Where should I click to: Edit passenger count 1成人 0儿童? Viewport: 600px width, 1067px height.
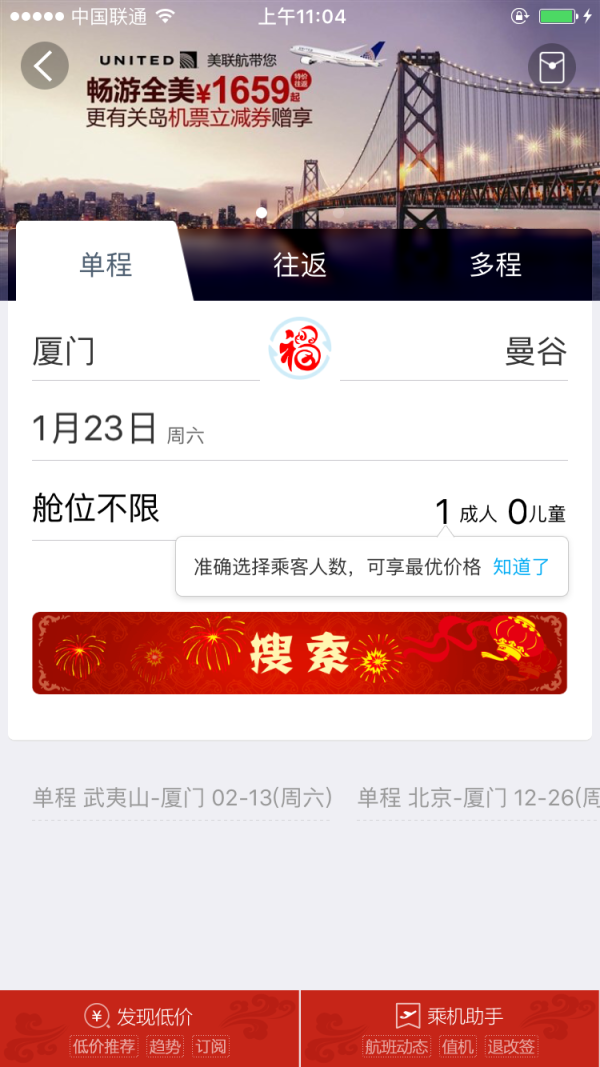[500, 512]
